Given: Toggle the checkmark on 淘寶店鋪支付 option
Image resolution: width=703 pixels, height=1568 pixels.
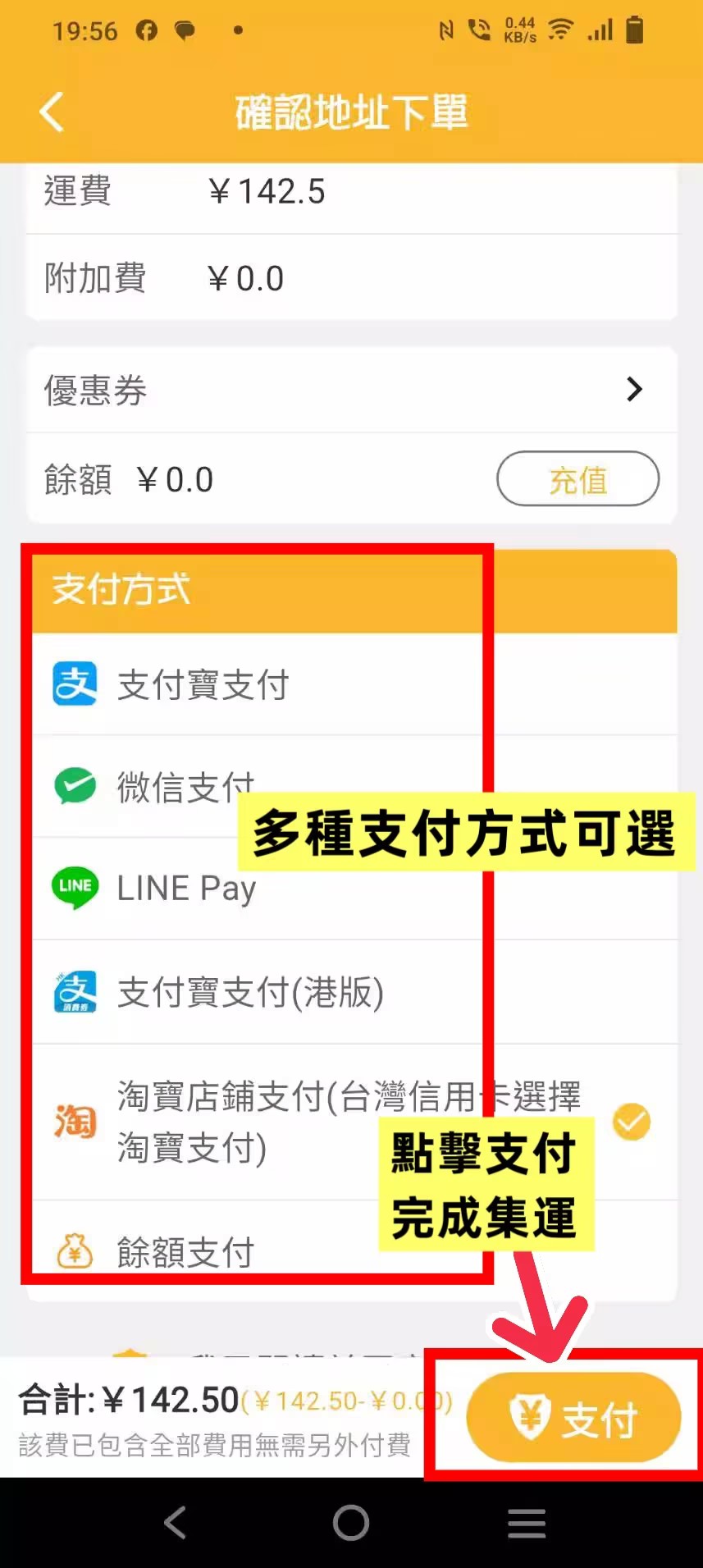Looking at the screenshot, I should (x=631, y=1122).
